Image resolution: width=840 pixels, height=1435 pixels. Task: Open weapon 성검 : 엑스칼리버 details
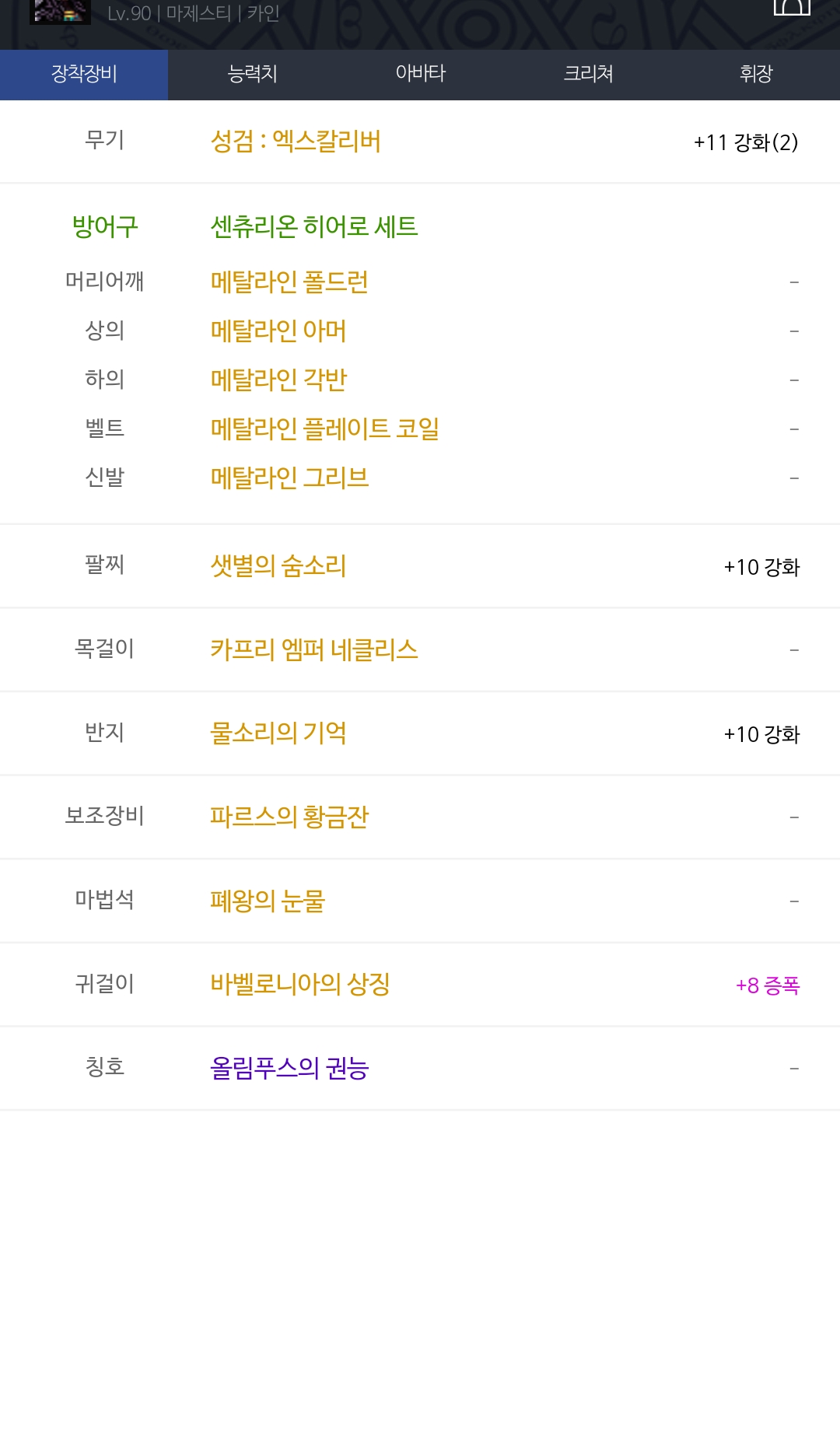(296, 142)
